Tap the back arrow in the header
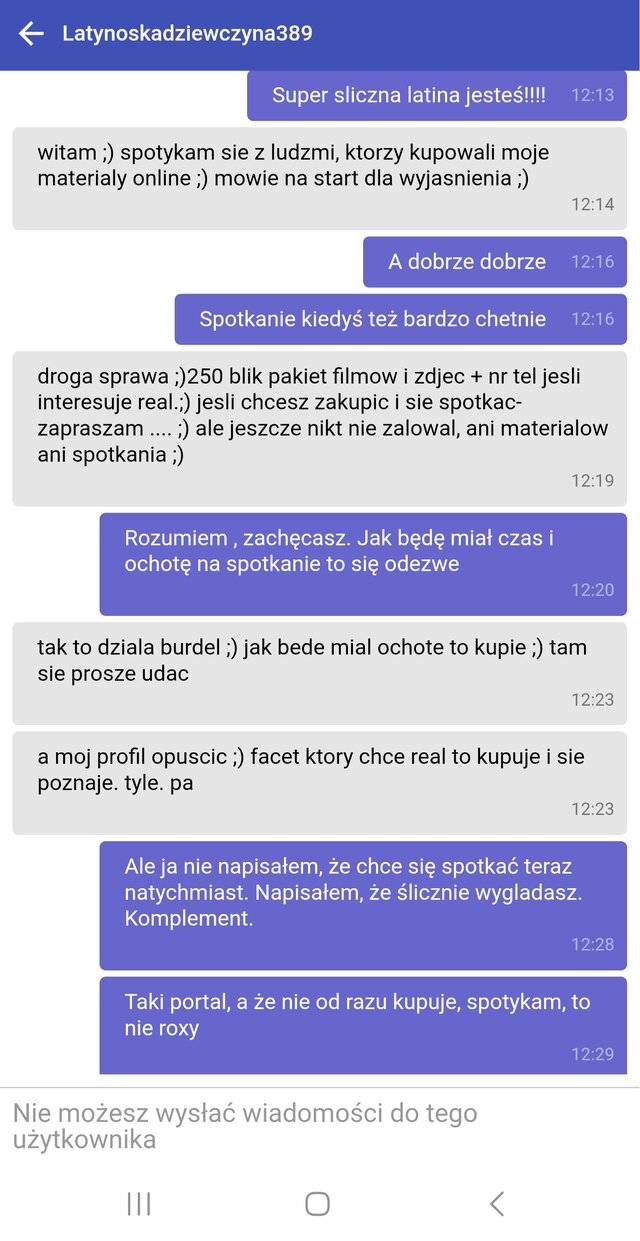 click(x=31, y=34)
